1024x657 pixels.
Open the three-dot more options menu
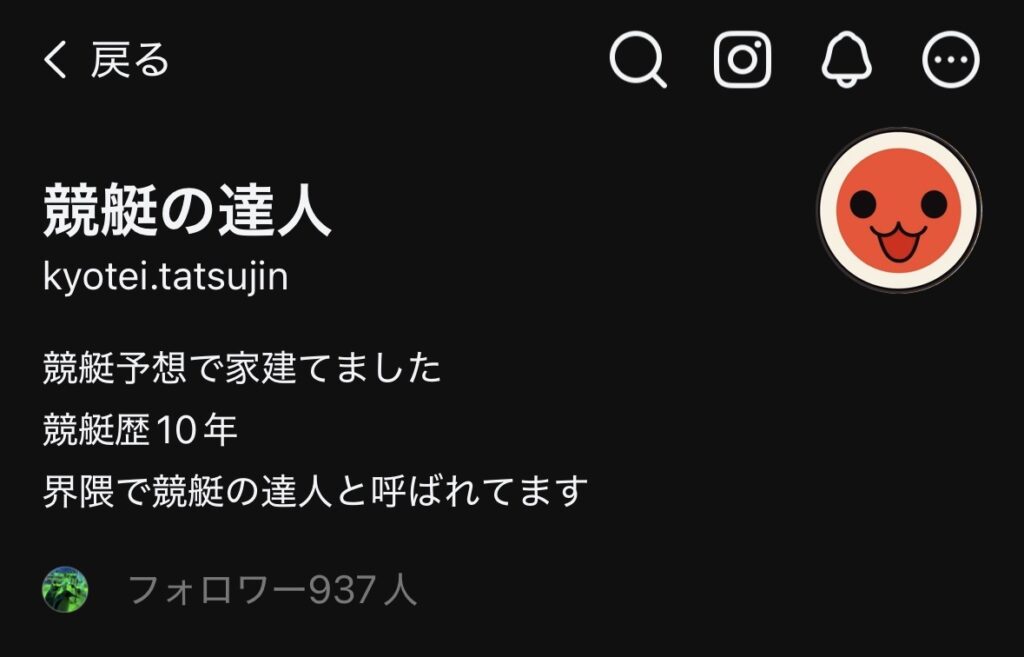951,61
